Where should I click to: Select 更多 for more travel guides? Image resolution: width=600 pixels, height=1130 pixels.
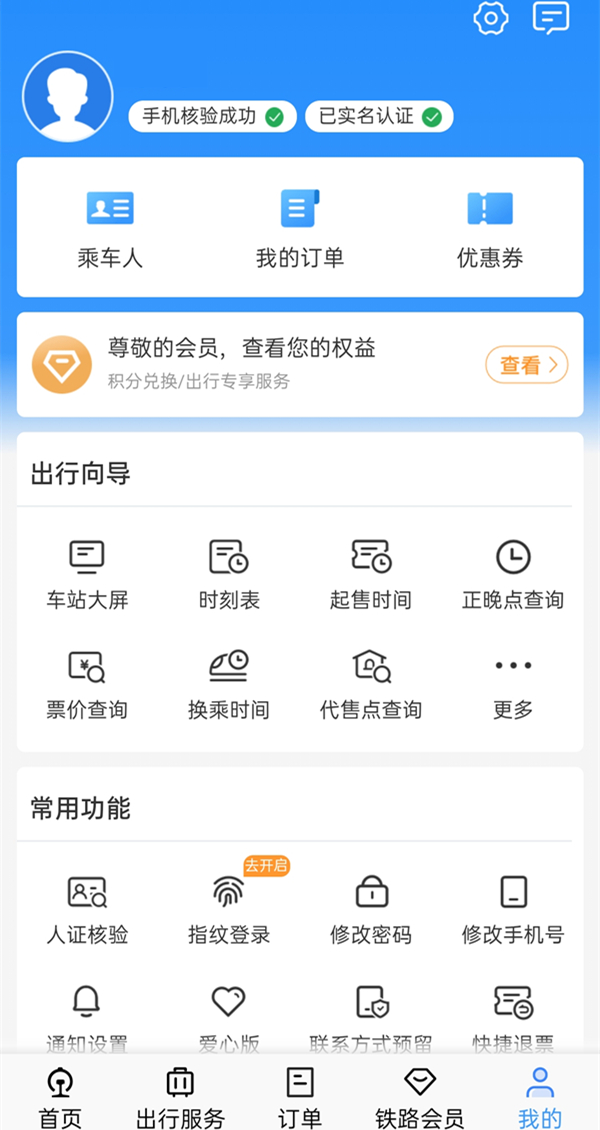point(513,684)
